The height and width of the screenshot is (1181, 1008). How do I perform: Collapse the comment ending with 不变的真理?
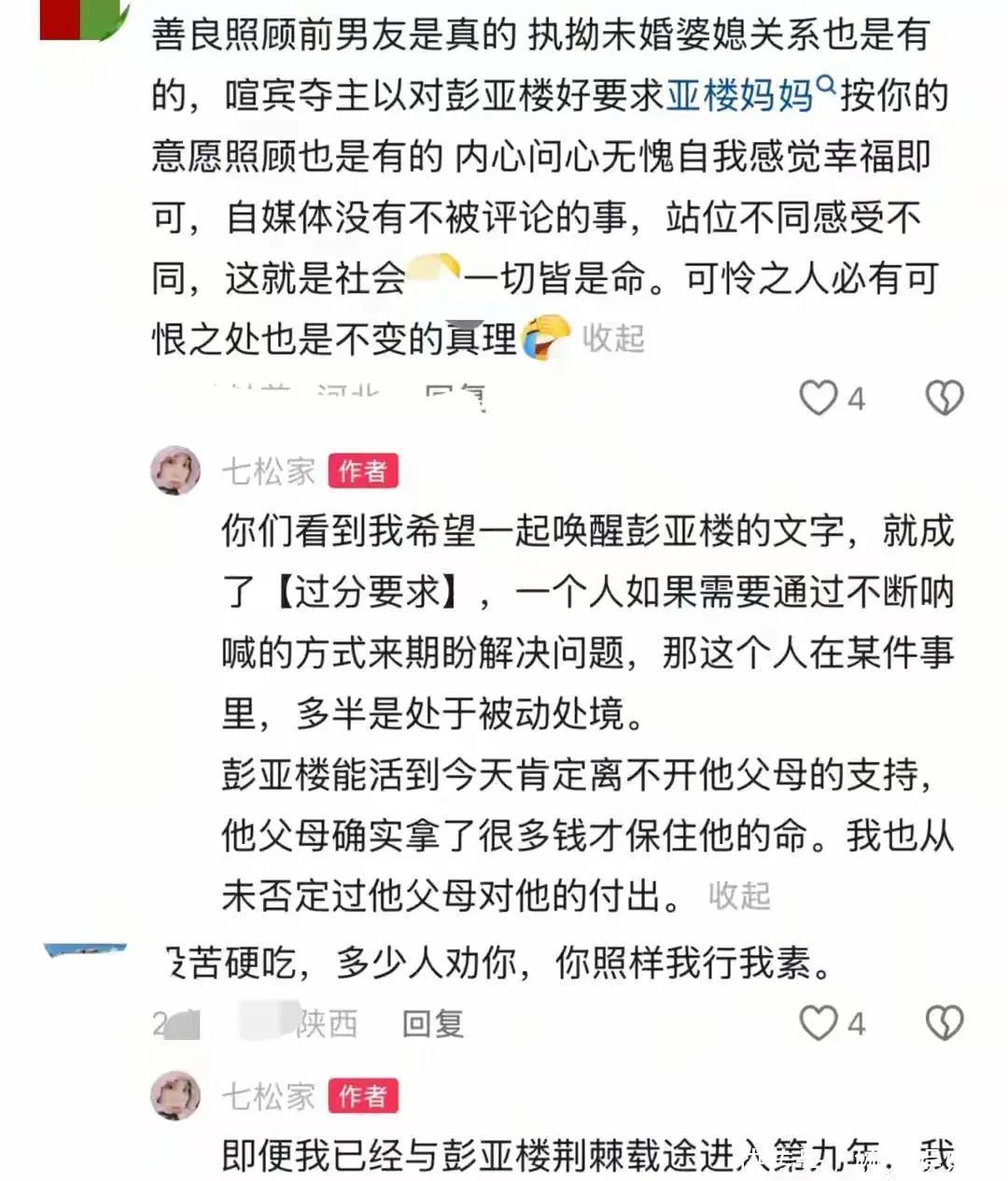613,338
